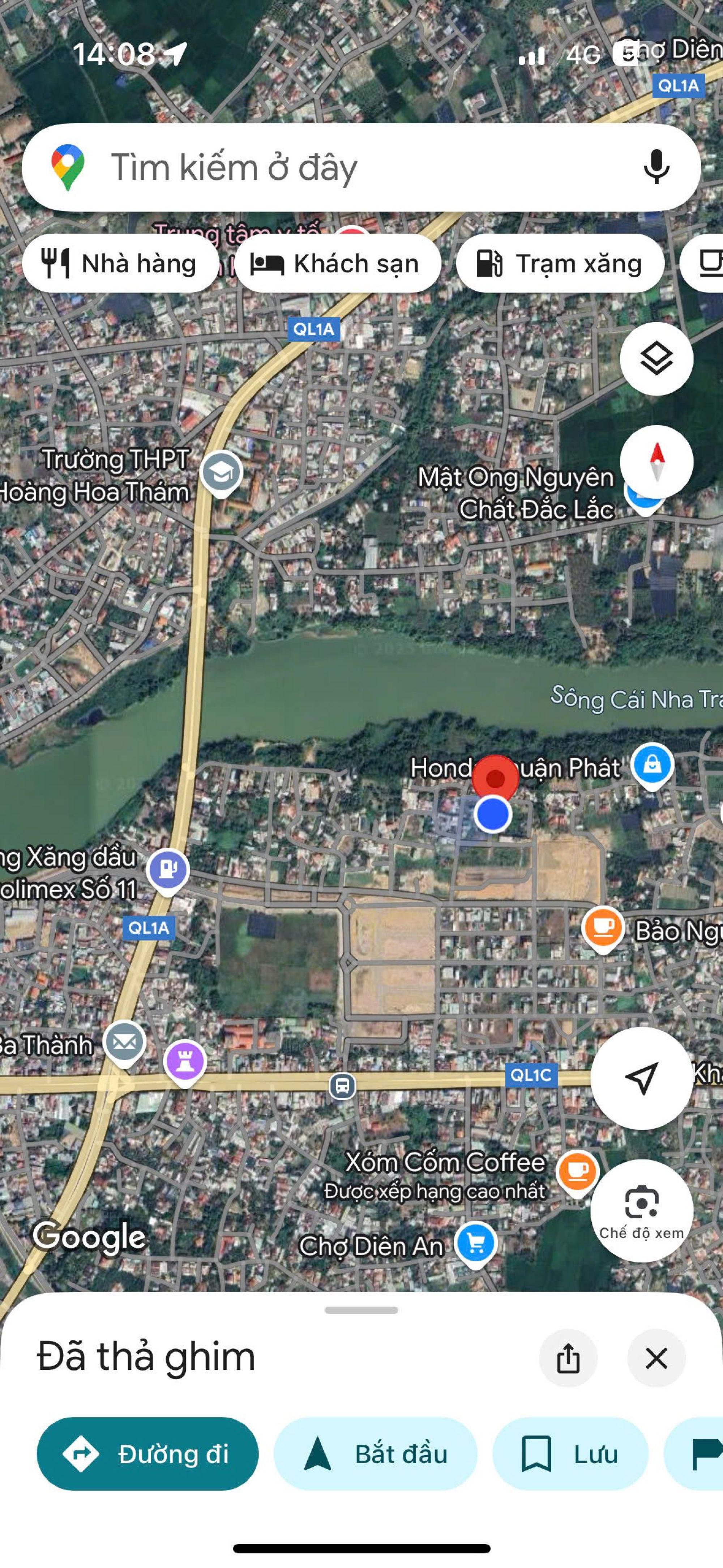Open 'Chế độ xem' camera view
723x1568 pixels.
[x=641, y=1210]
